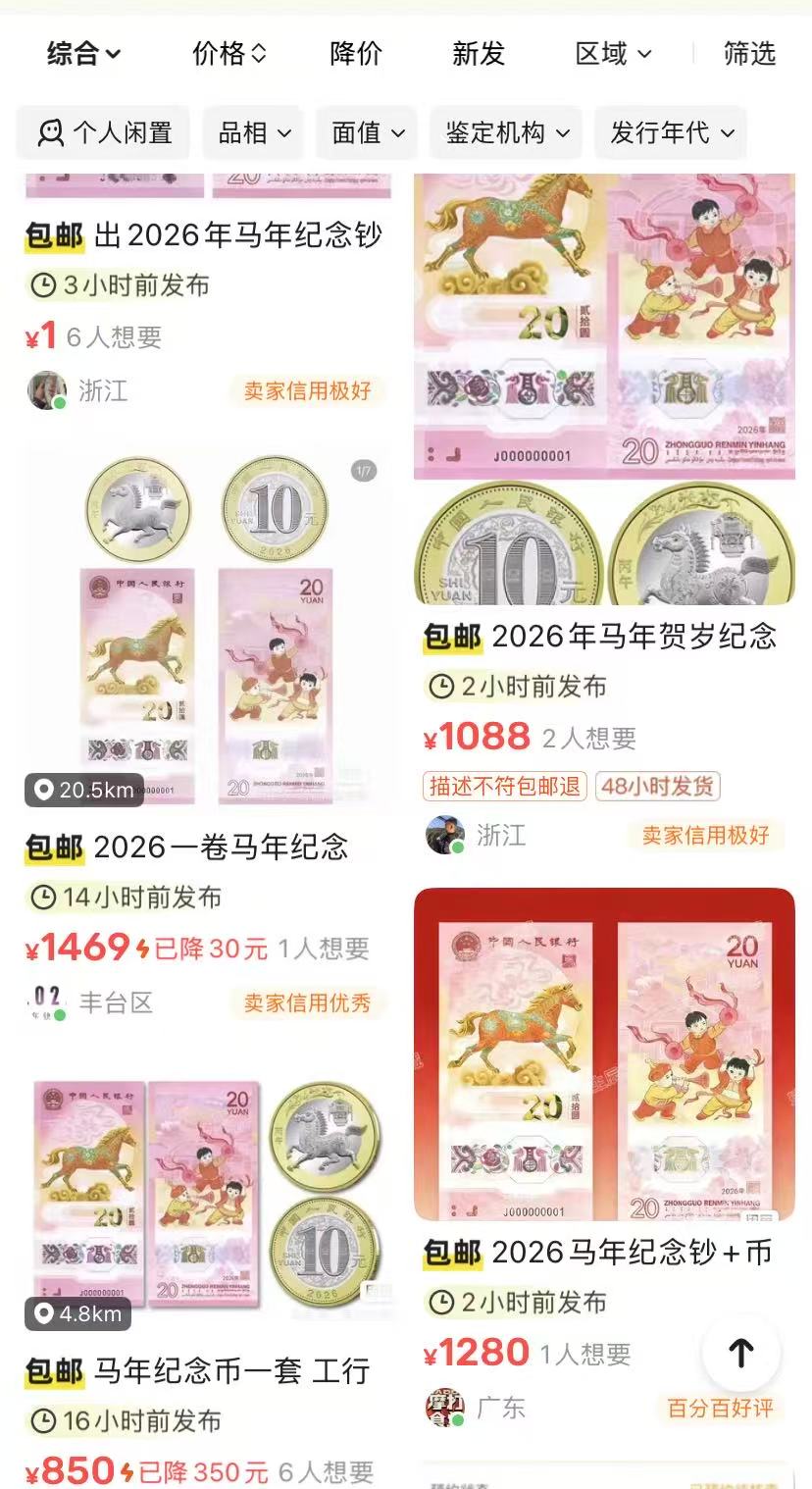The height and width of the screenshot is (1489, 812).
Task: Click the 筛选 button
Action: pyautogui.click(x=748, y=55)
